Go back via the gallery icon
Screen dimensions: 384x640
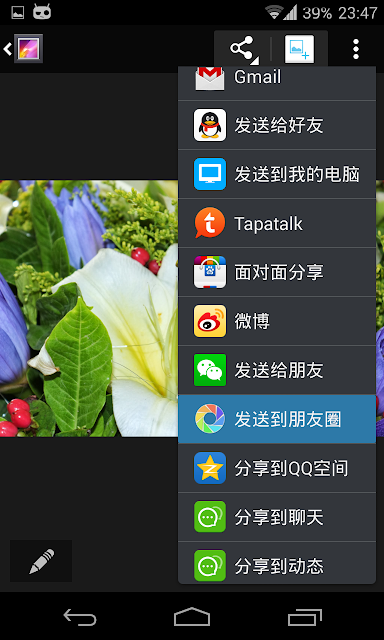(x=23, y=49)
